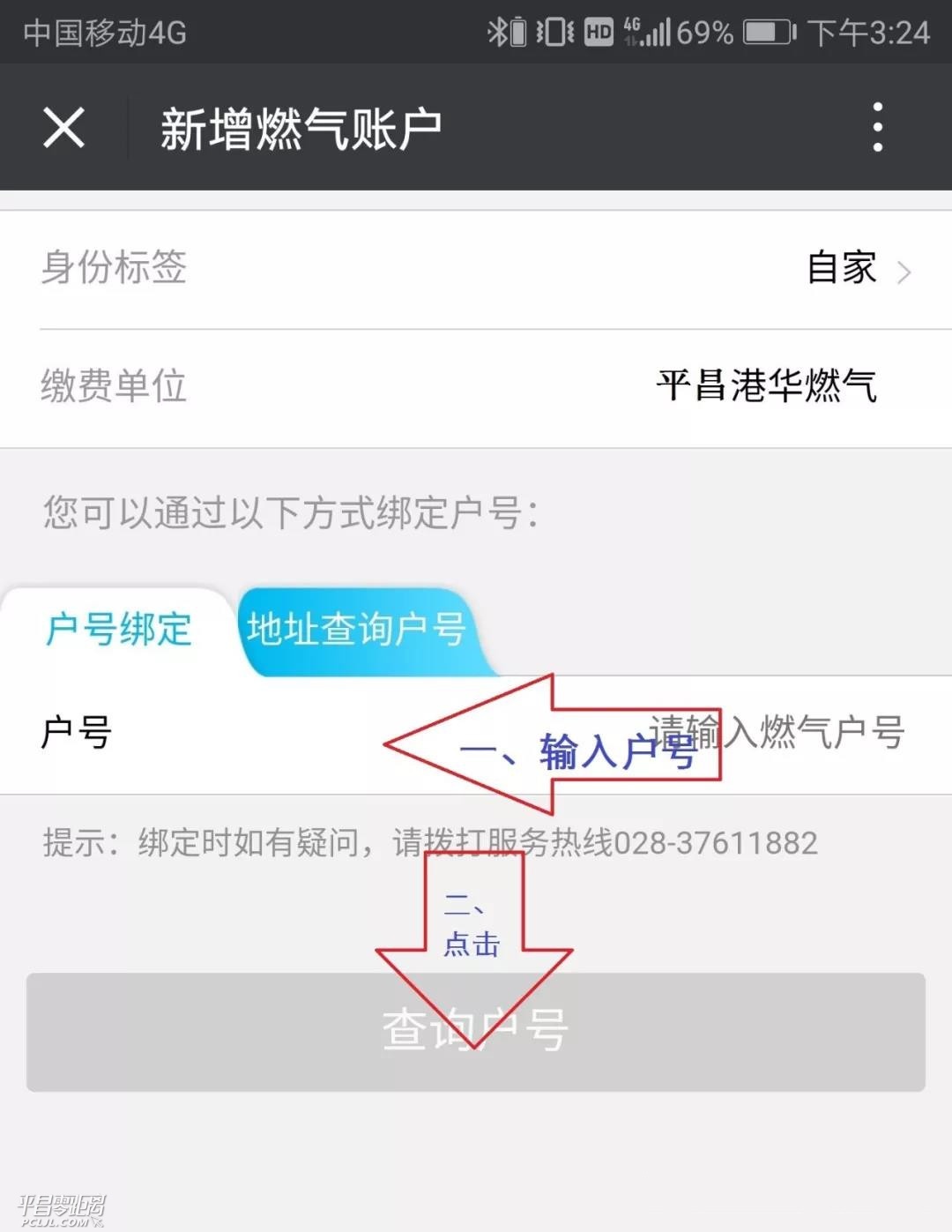Tap the 查询户号 button

pos(476,1032)
